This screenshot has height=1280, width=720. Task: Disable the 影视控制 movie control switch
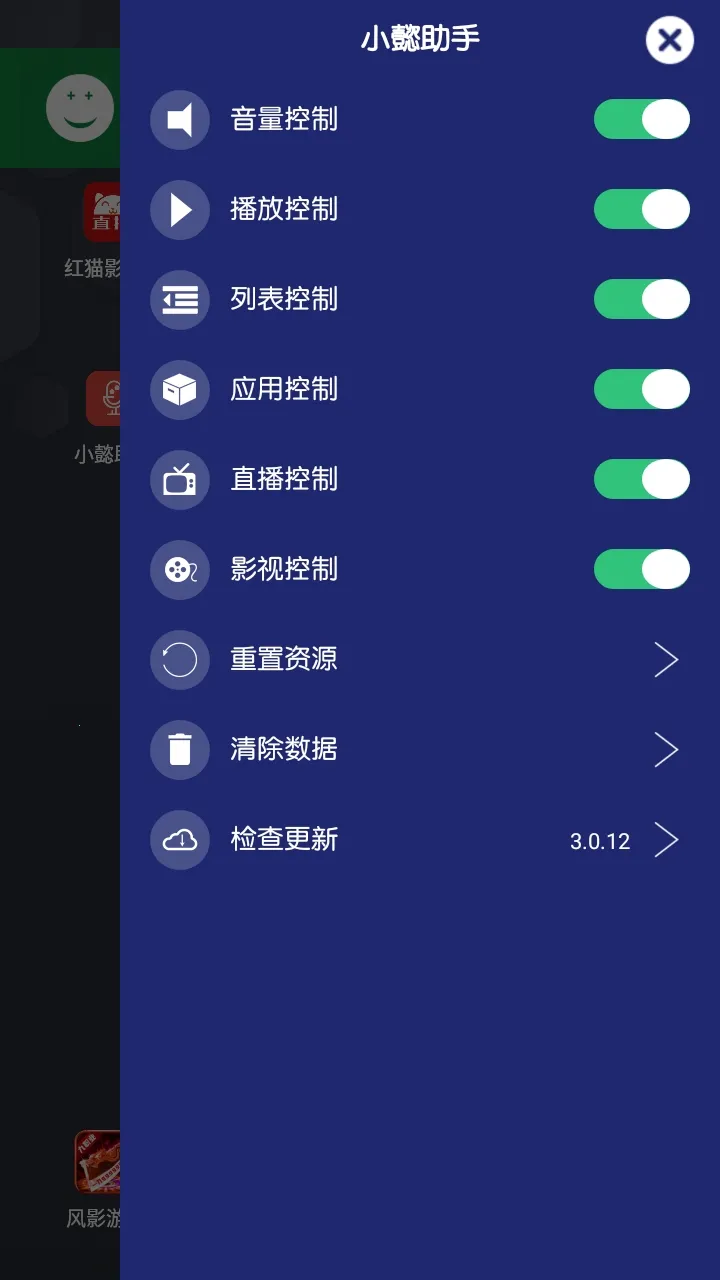coord(641,570)
